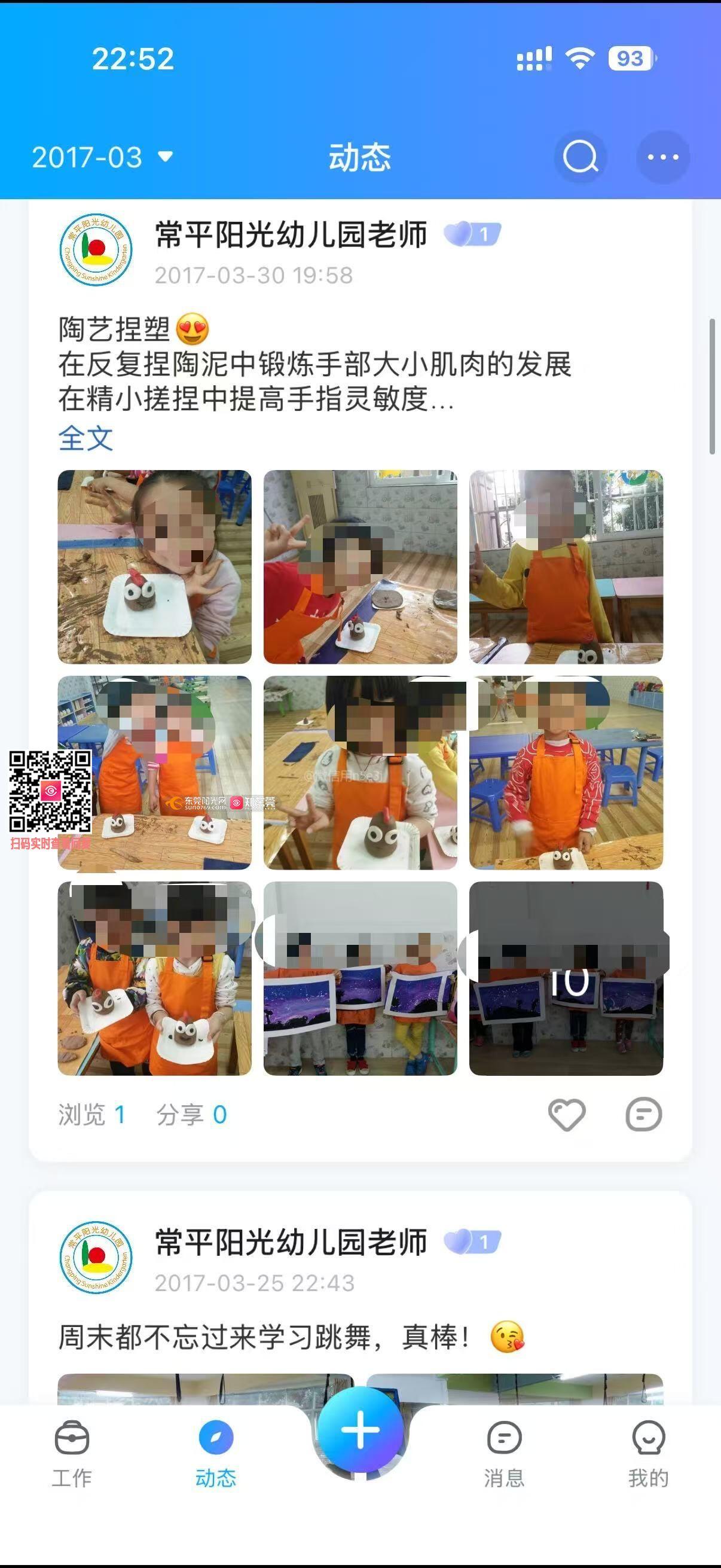Like the 陶艺捏塑 post
721x1568 pixels.
pos(566,1115)
